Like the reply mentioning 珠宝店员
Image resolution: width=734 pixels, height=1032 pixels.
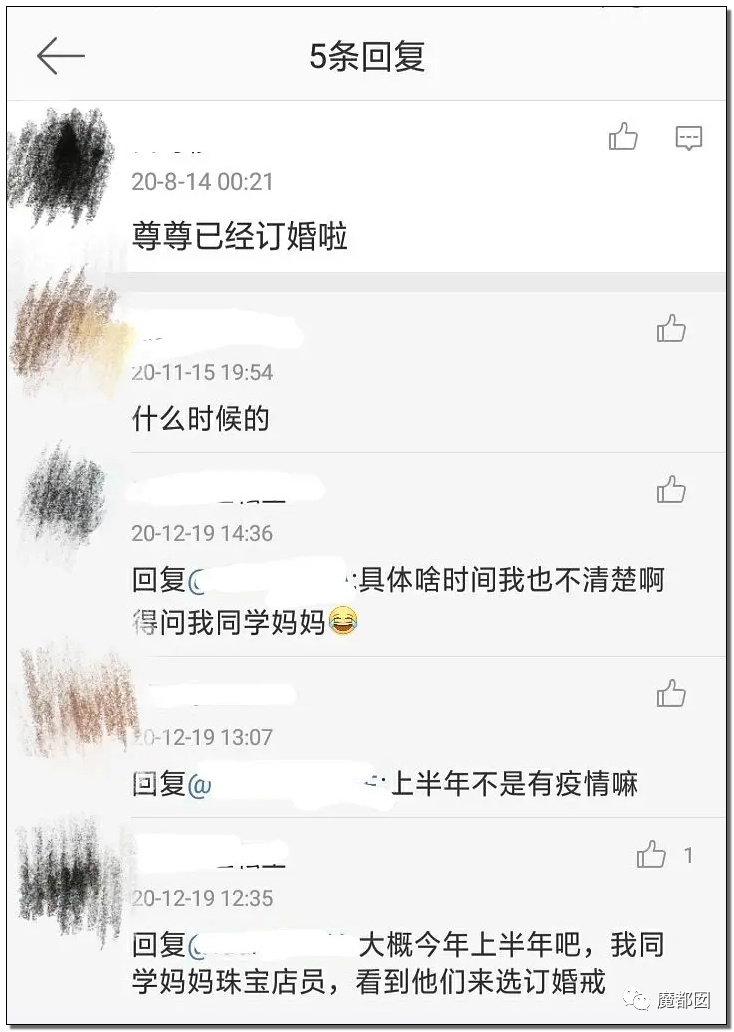652,855
